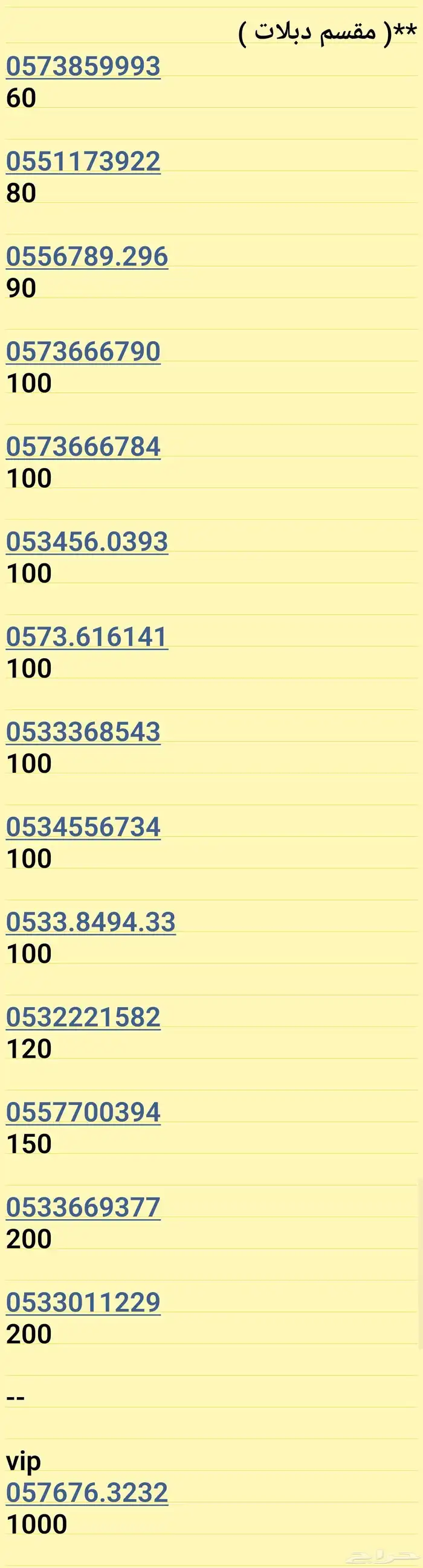423x1568 pixels.
Task: Tap phone number 0573859993
Action: coord(83,66)
